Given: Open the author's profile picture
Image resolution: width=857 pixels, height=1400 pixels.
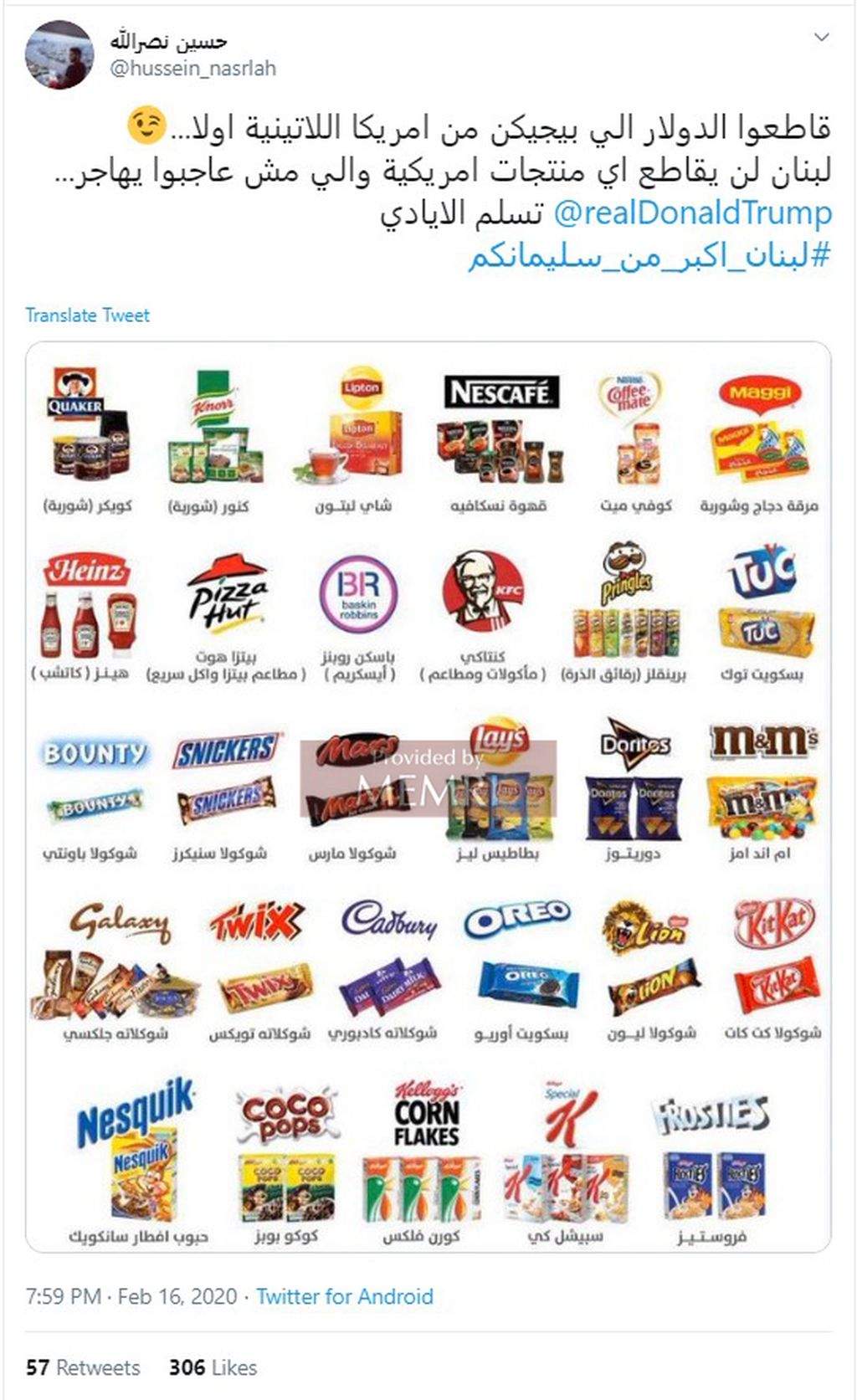Looking at the screenshot, I should click(x=59, y=55).
